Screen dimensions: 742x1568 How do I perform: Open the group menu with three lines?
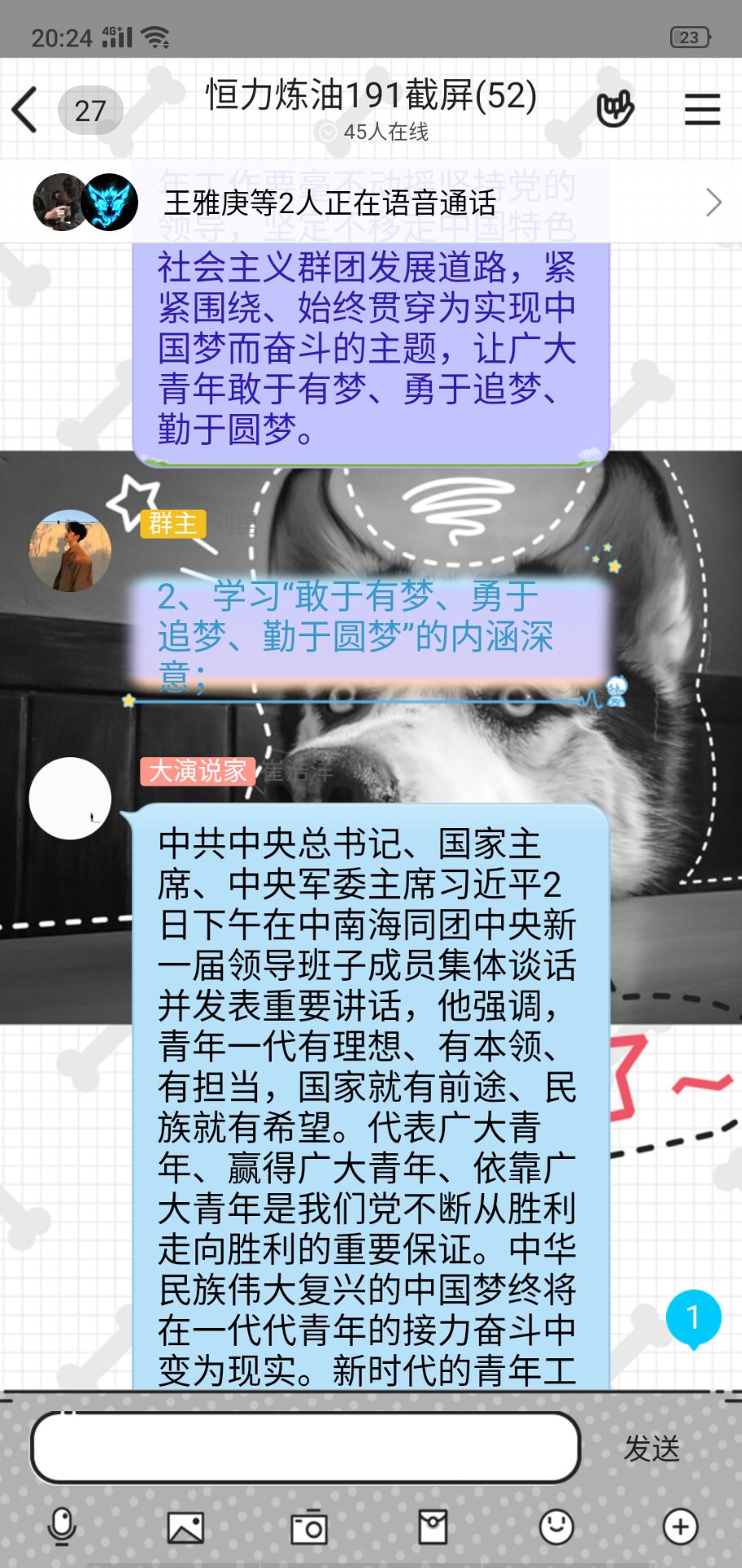pyautogui.click(x=702, y=109)
